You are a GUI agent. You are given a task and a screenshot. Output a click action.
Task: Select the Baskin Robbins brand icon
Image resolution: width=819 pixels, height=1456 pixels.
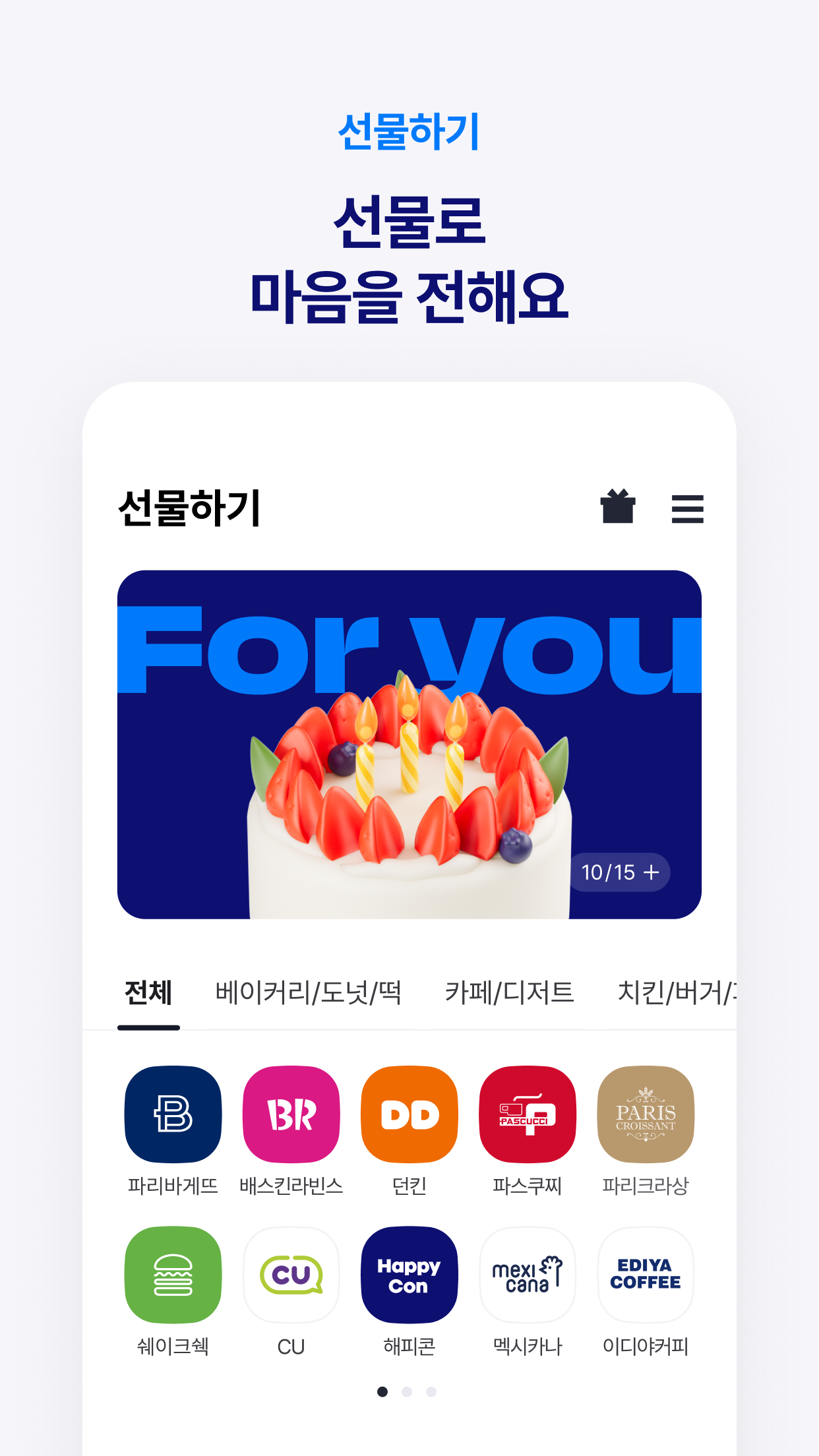tap(291, 1114)
